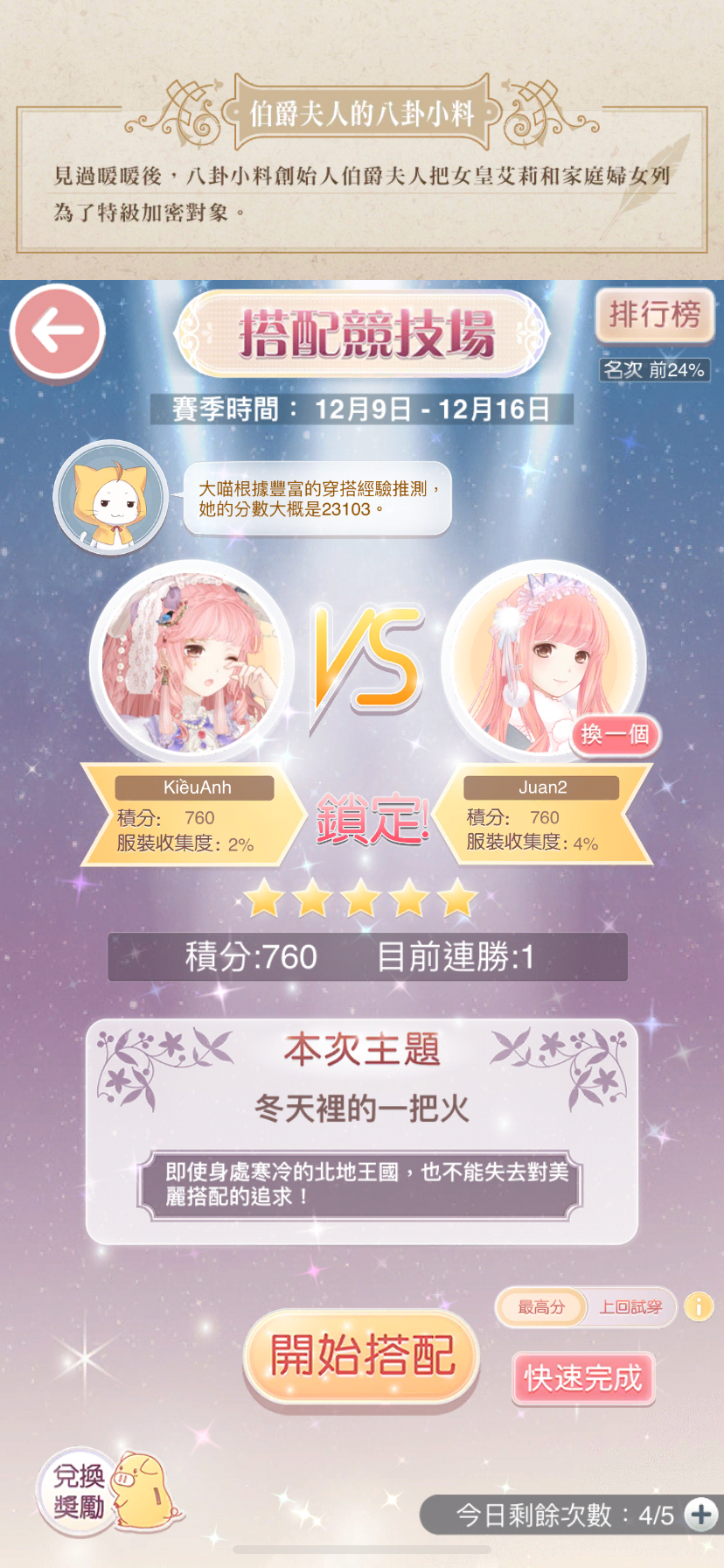Open the 排行榜 ranking list
This screenshot has width=724, height=1568.
click(654, 314)
